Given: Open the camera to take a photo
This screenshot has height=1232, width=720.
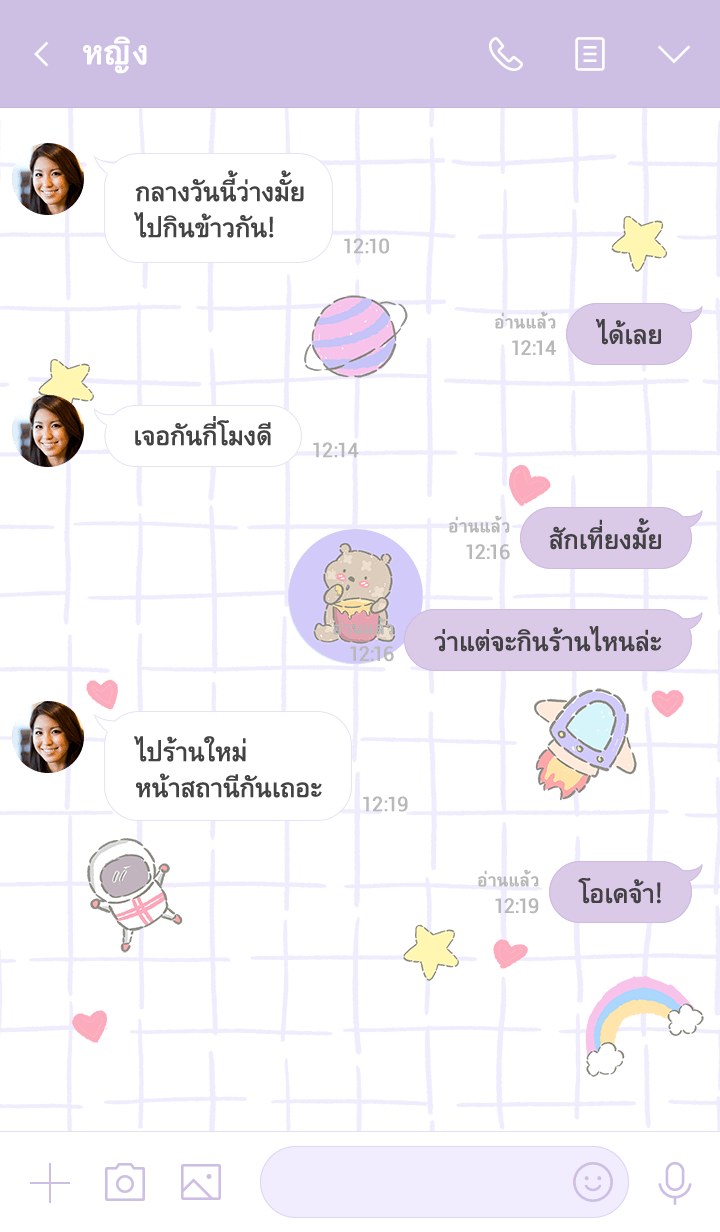Looking at the screenshot, I should 125,1183.
